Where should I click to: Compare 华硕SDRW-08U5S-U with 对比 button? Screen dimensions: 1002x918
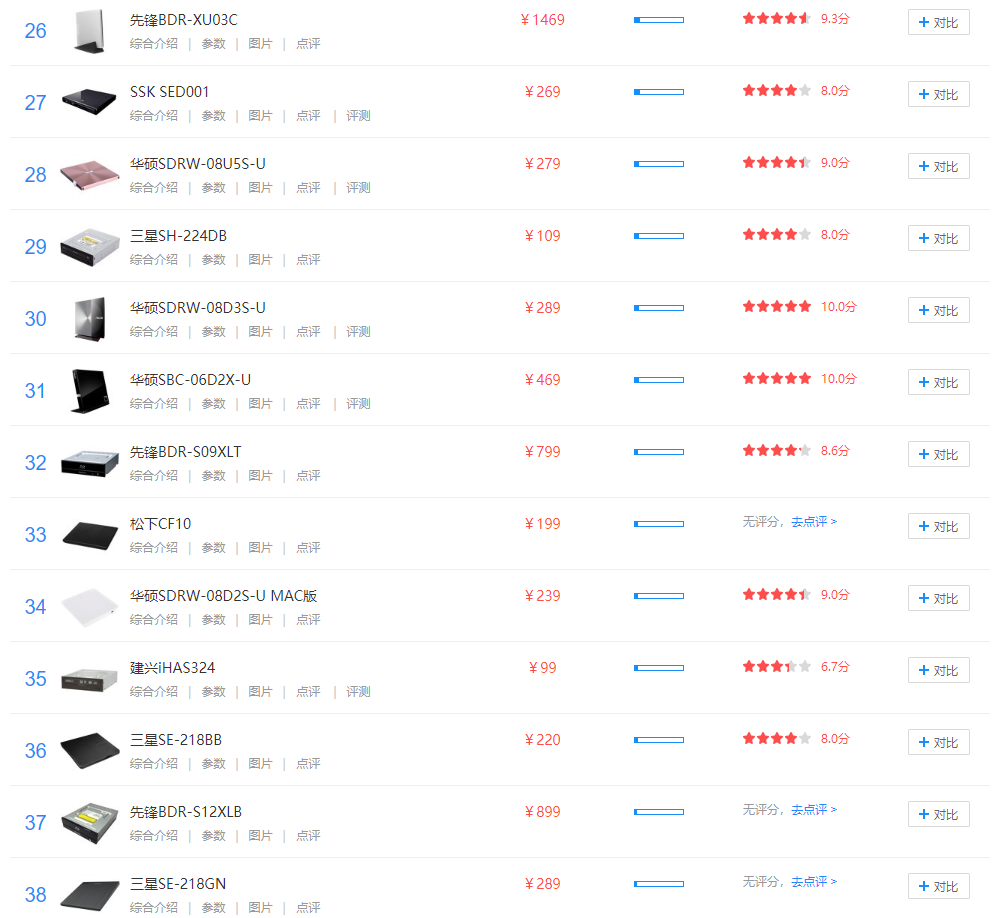(x=938, y=166)
